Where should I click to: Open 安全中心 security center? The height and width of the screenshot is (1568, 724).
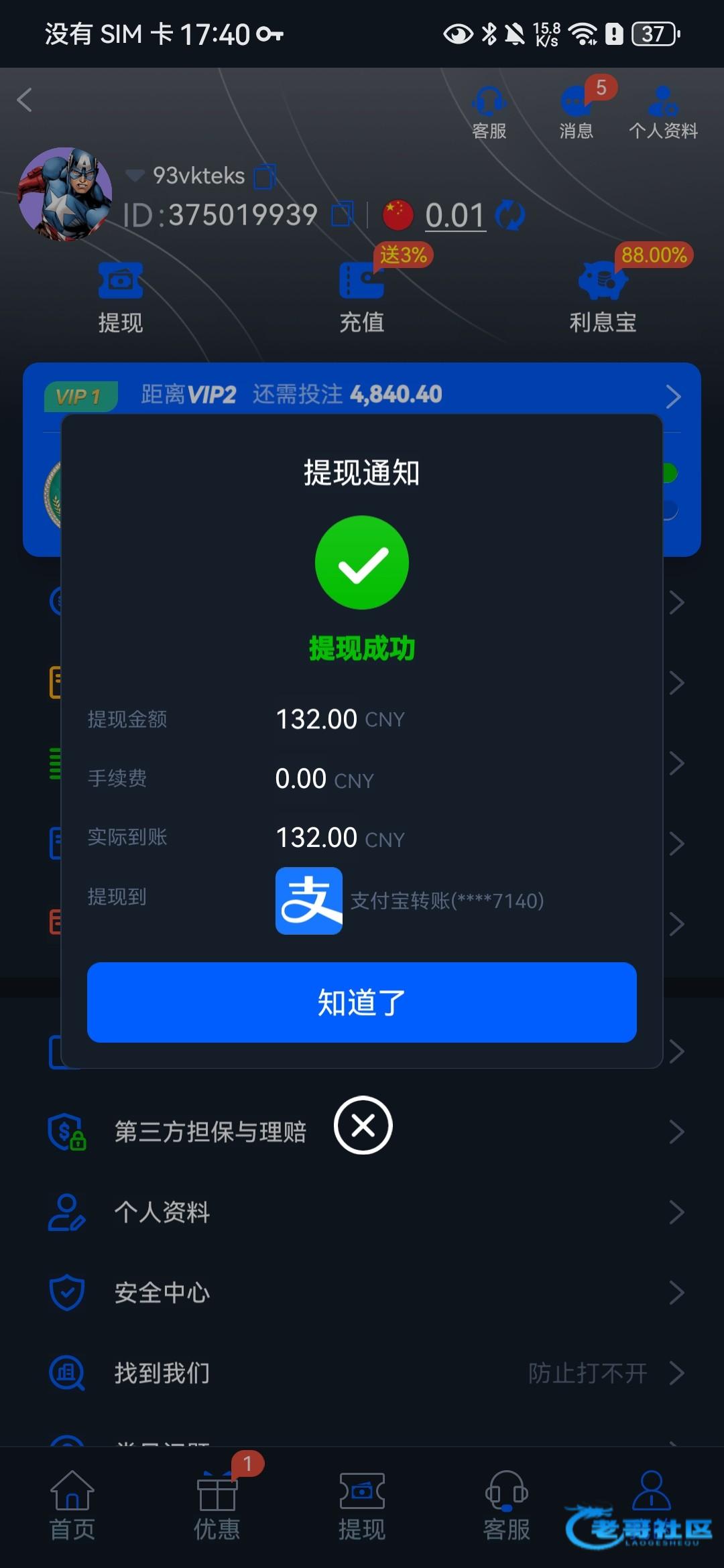click(362, 1293)
